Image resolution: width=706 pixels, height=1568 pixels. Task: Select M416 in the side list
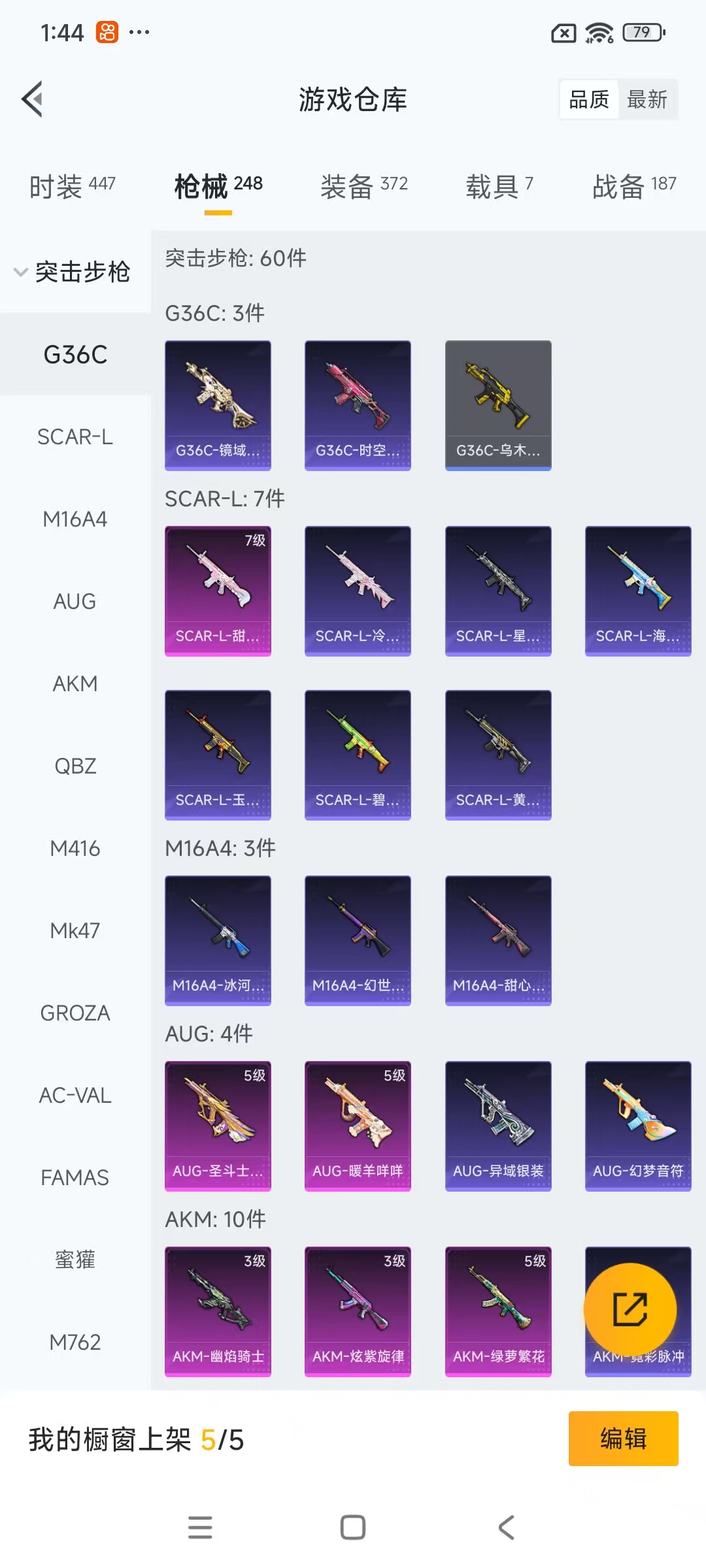tap(75, 848)
